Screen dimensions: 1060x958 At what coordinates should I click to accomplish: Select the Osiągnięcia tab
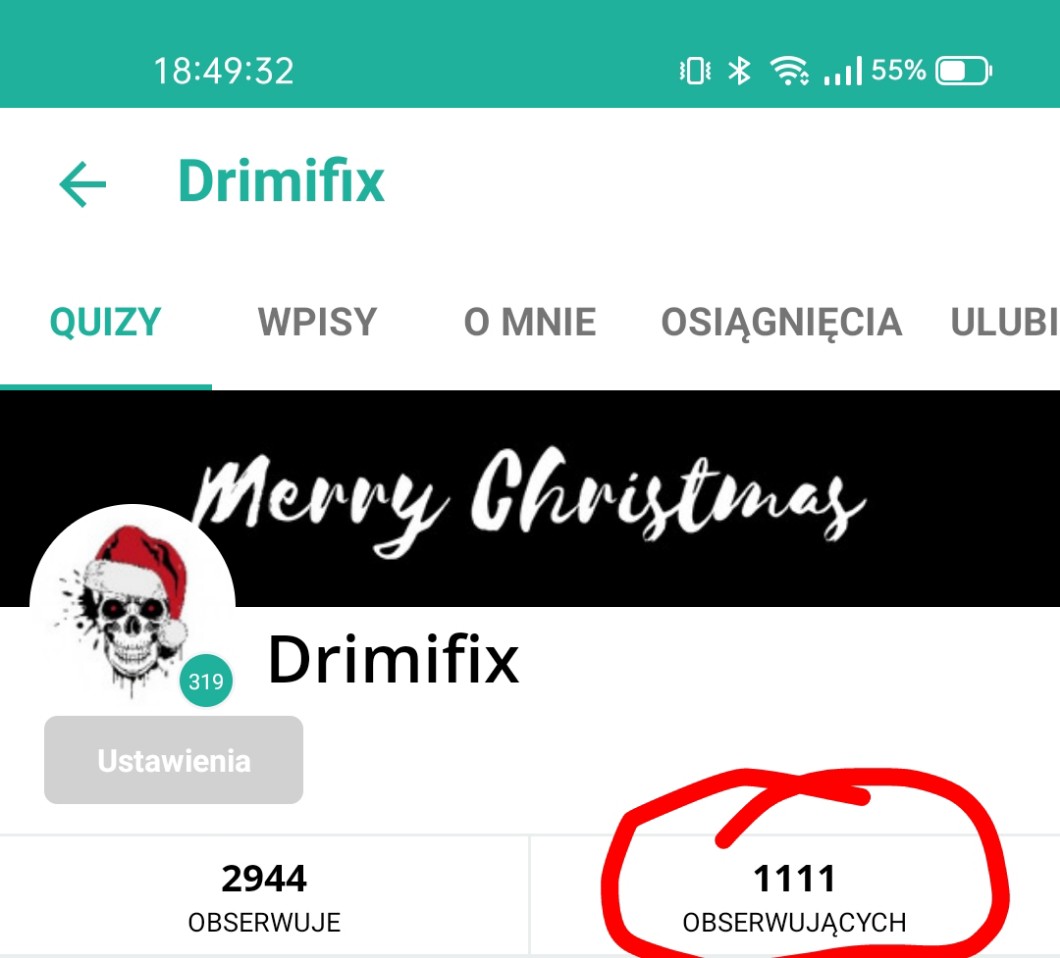781,322
